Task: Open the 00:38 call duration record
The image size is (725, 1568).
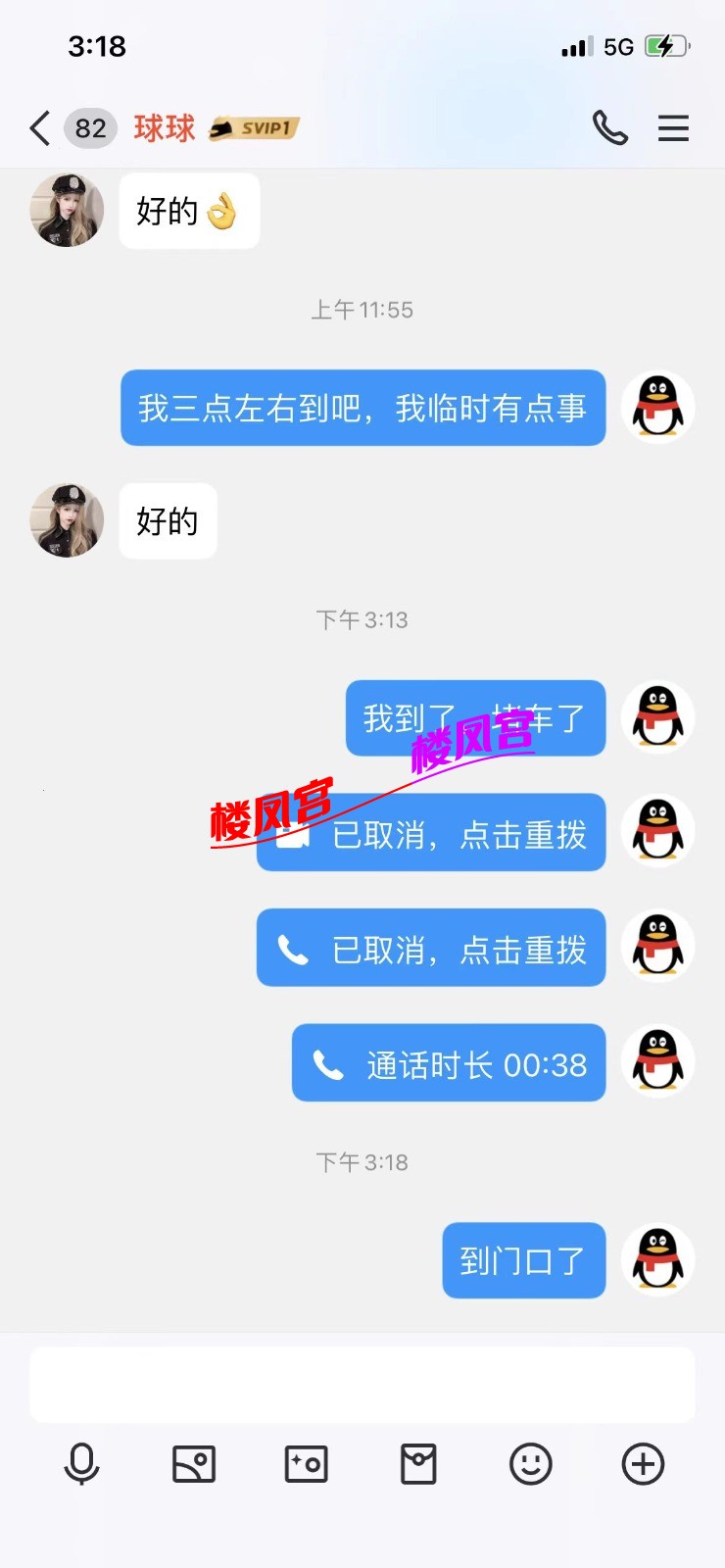Action: [x=449, y=1063]
